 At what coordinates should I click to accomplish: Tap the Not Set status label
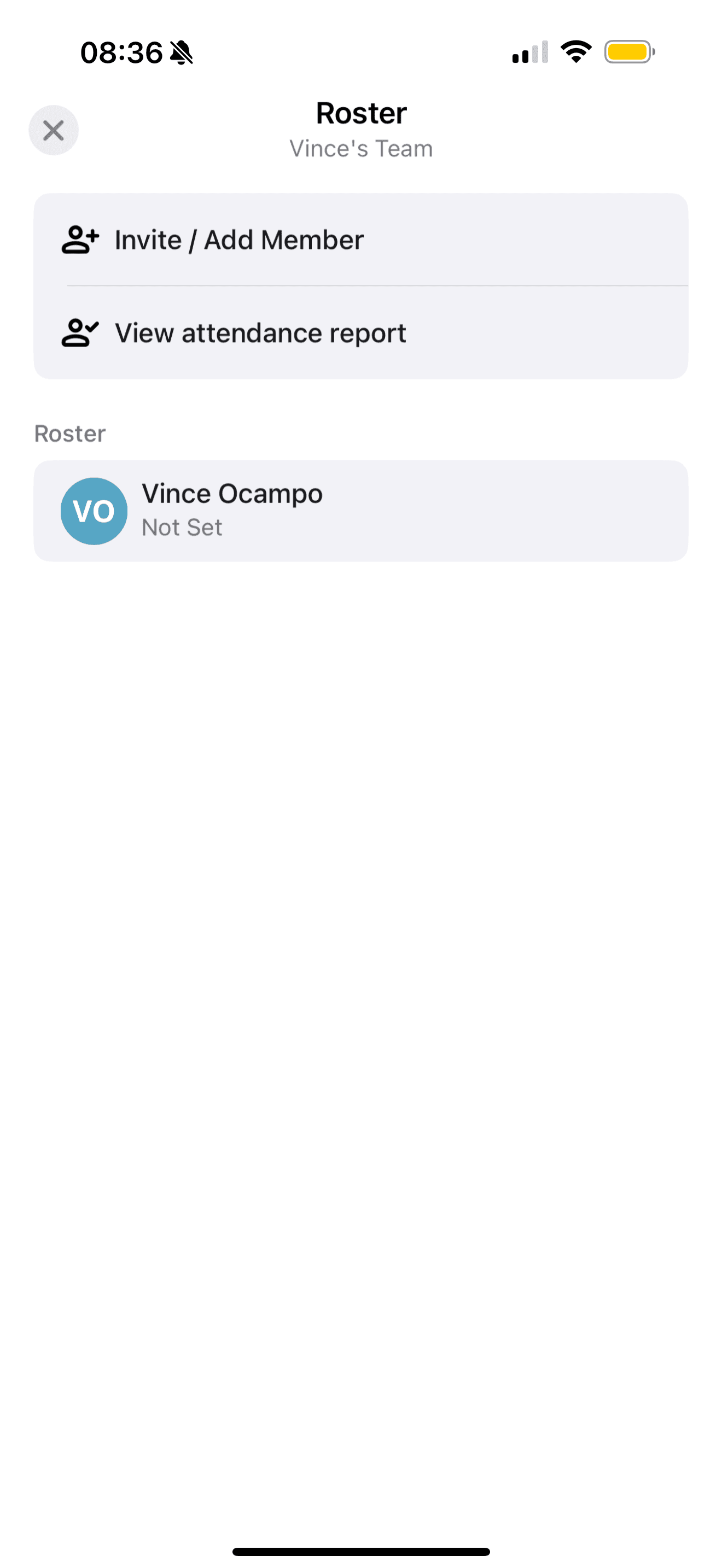click(x=182, y=527)
